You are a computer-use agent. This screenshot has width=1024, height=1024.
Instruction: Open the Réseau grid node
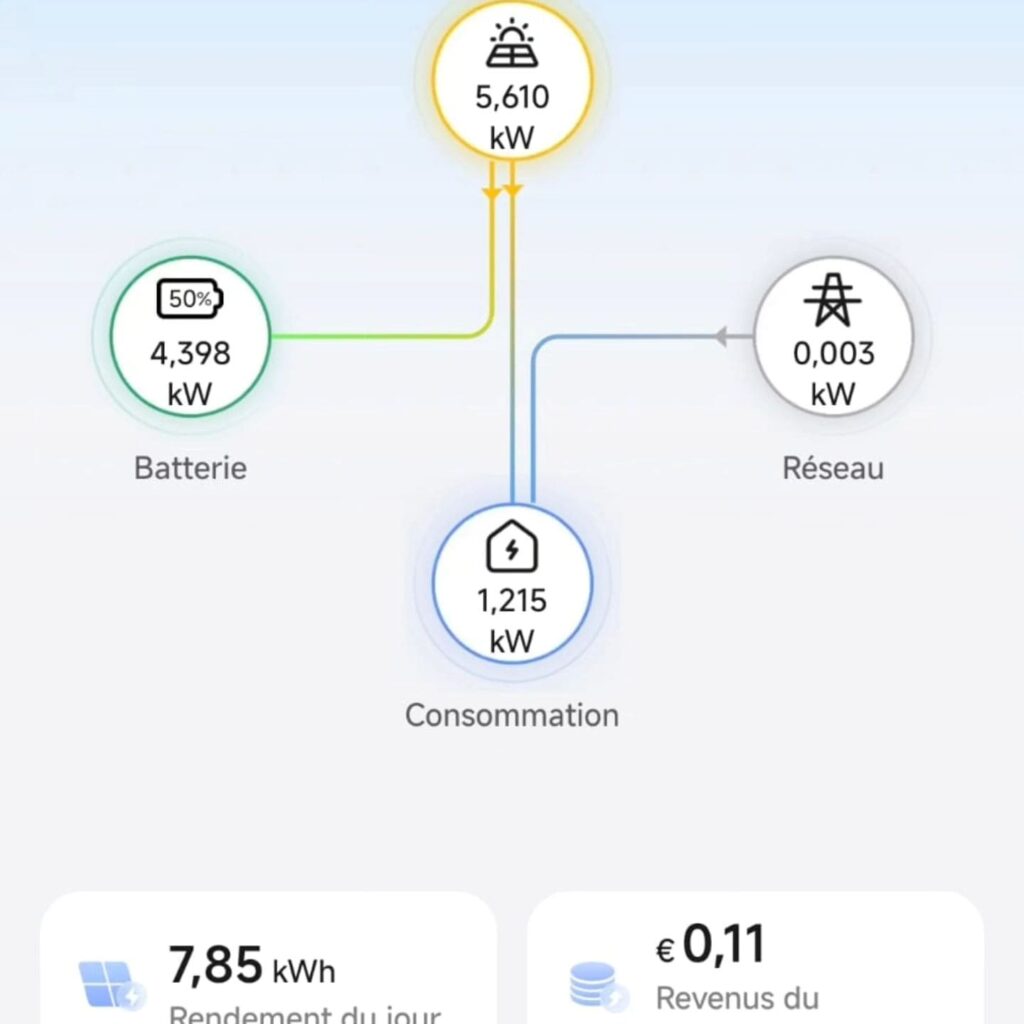click(x=832, y=335)
